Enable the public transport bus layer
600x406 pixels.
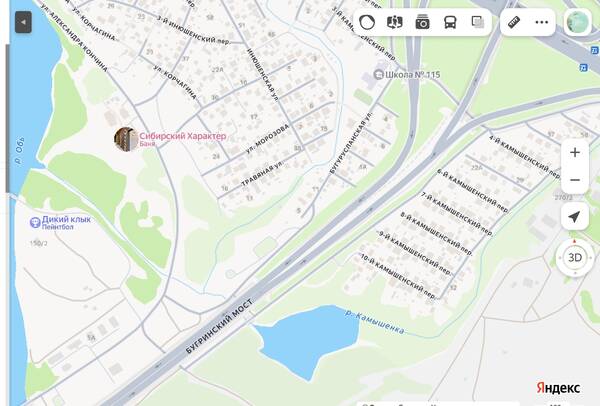tap(450, 22)
